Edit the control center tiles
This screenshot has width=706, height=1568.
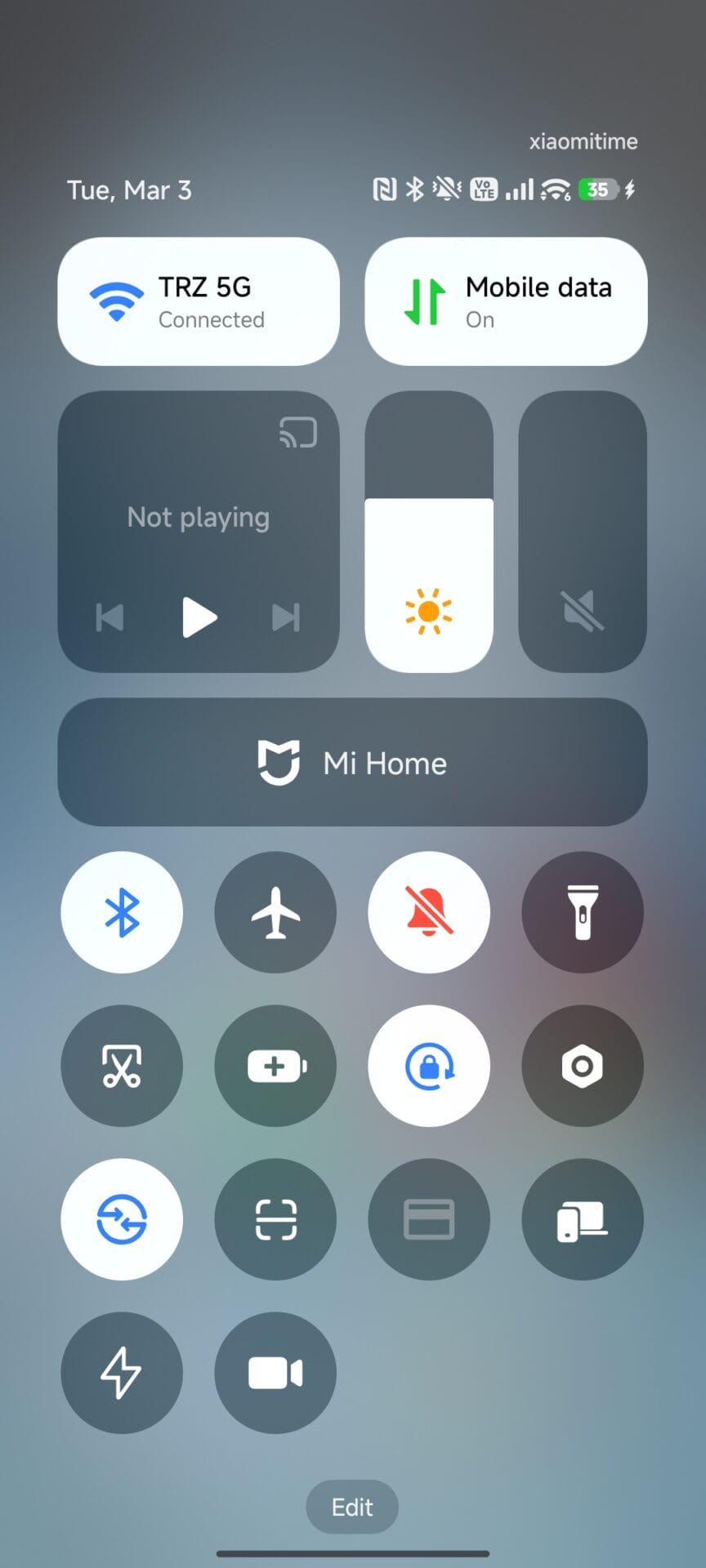point(352,1507)
